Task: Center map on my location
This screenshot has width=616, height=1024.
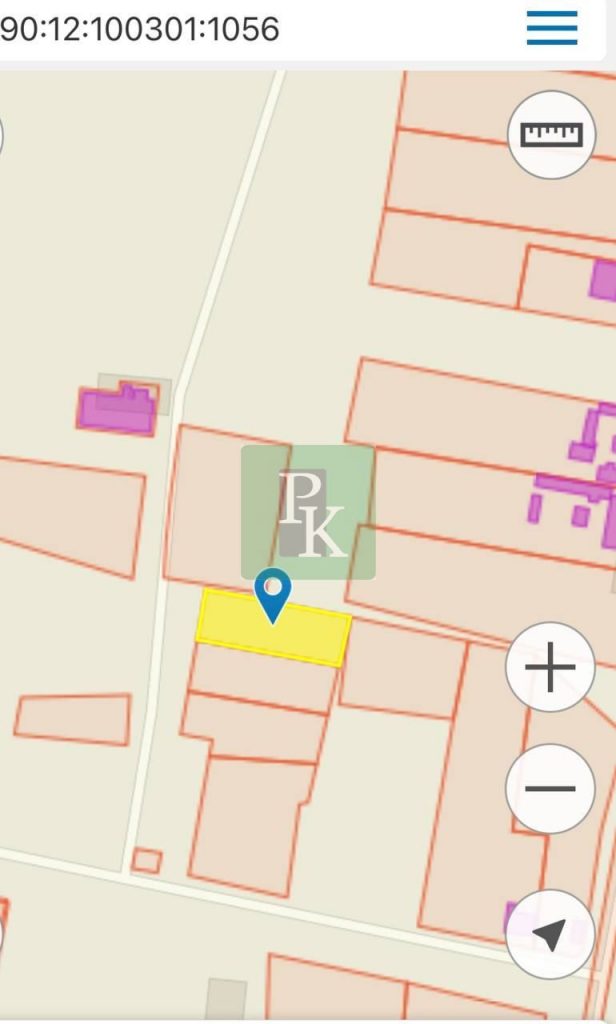Action: (x=550, y=934)
